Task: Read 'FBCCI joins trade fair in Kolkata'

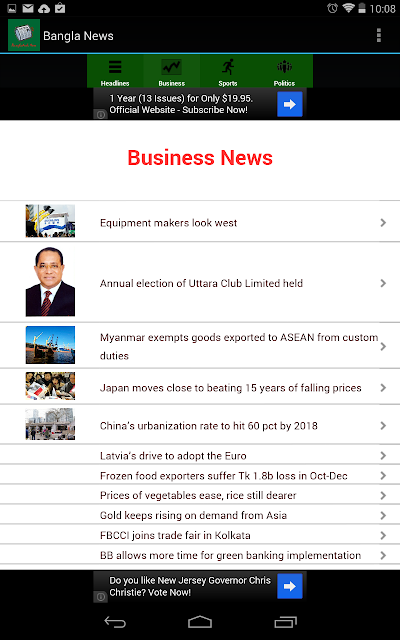Action: [200, 535]
